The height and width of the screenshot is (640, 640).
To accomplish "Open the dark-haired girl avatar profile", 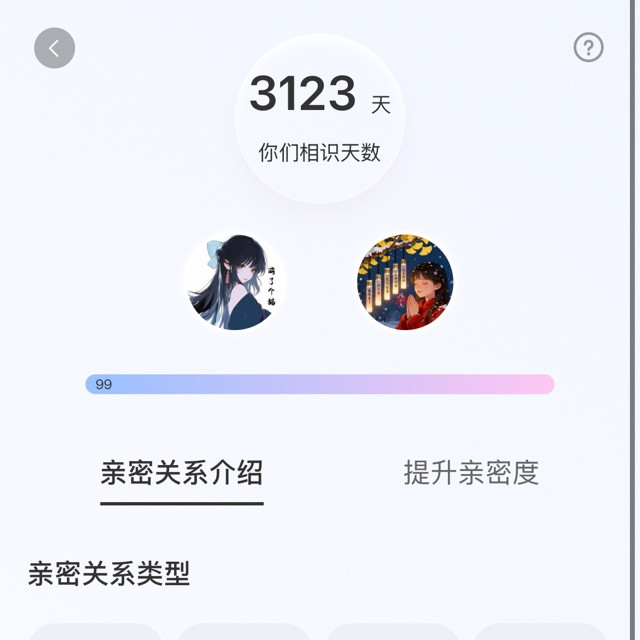I will (x=233, y=283).
